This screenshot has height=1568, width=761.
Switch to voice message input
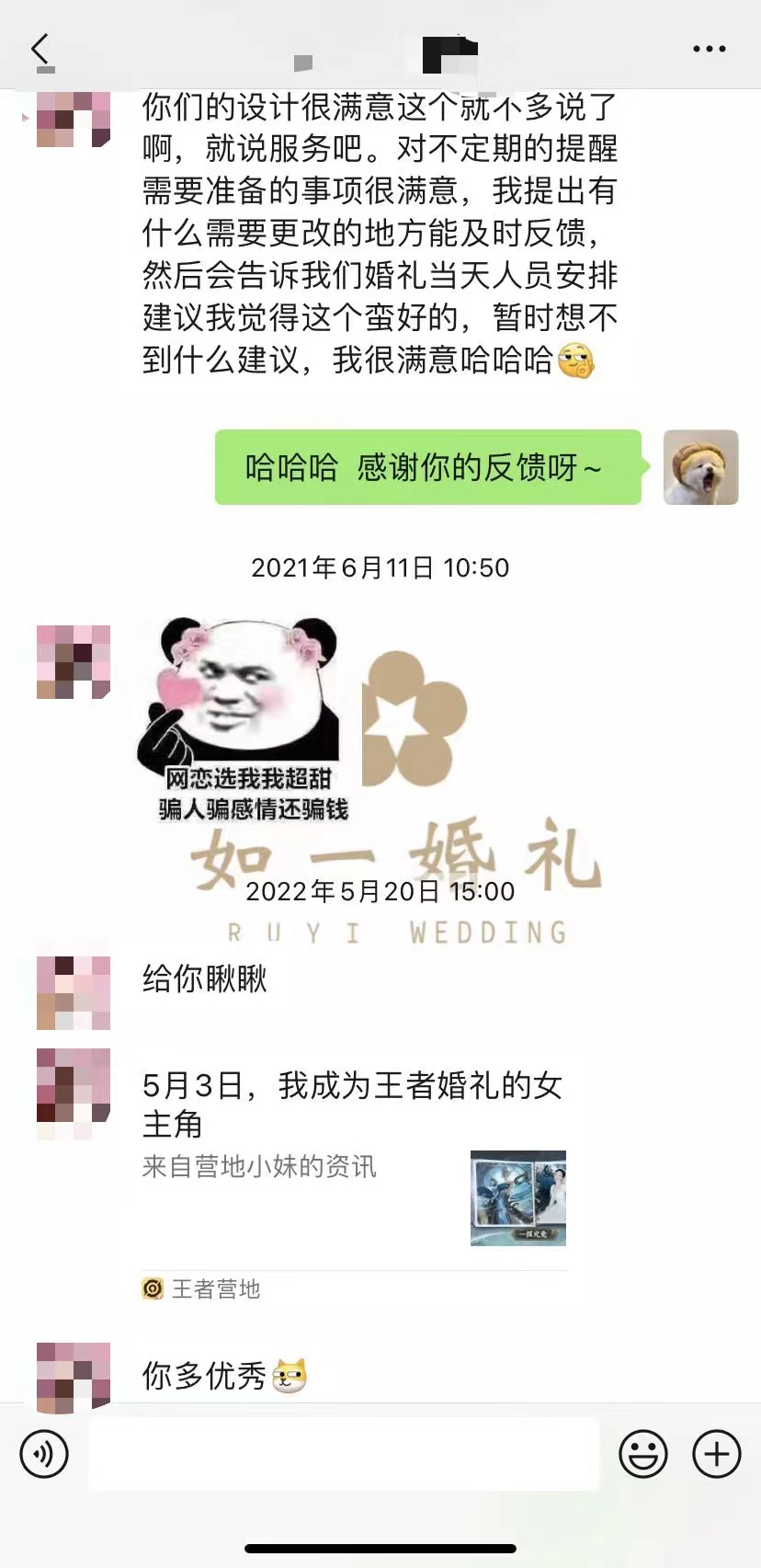point(44,1454)
